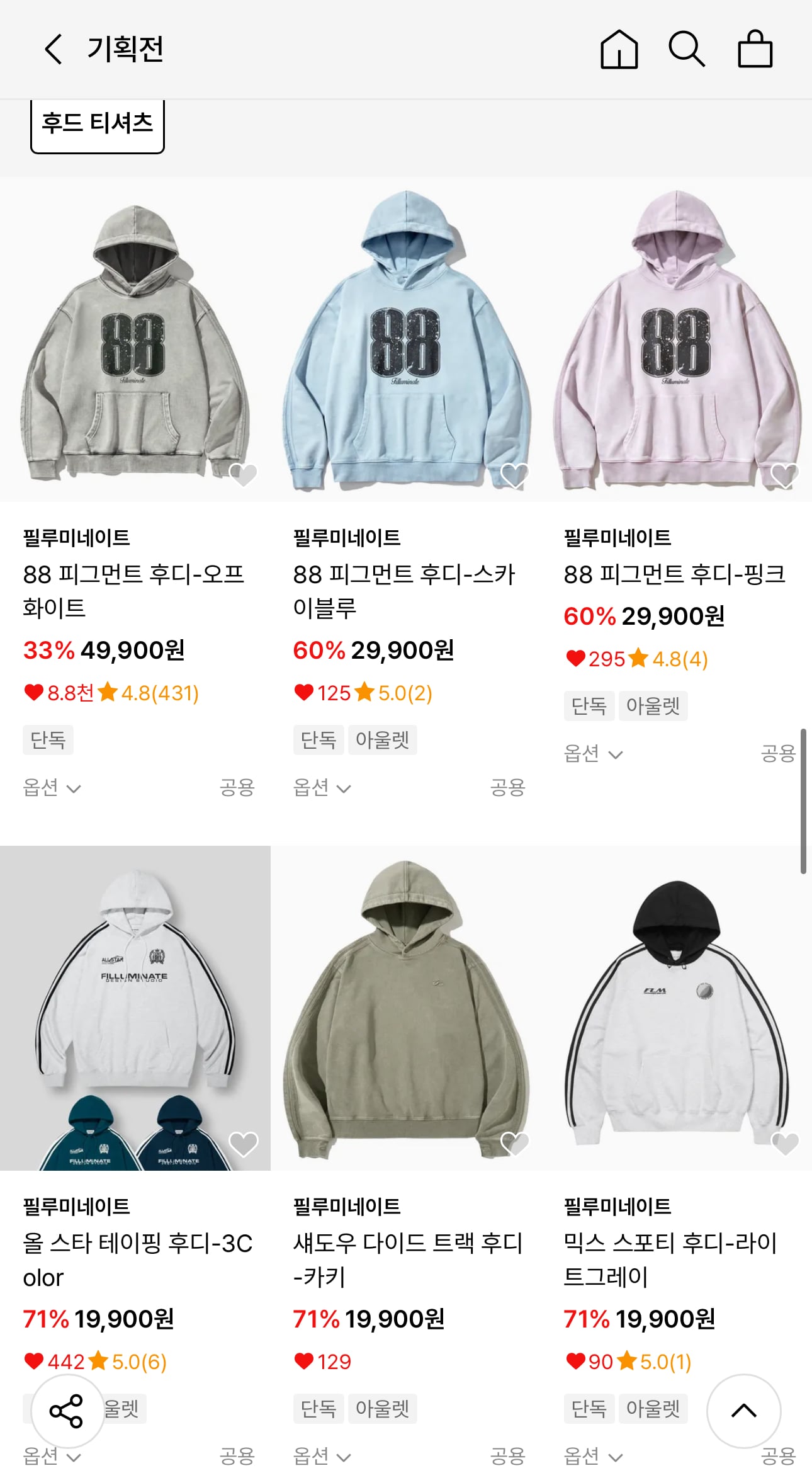Tap the share icon at bottom left
Viewport: 812px width, 1473px height.
tap(68, 1409)
